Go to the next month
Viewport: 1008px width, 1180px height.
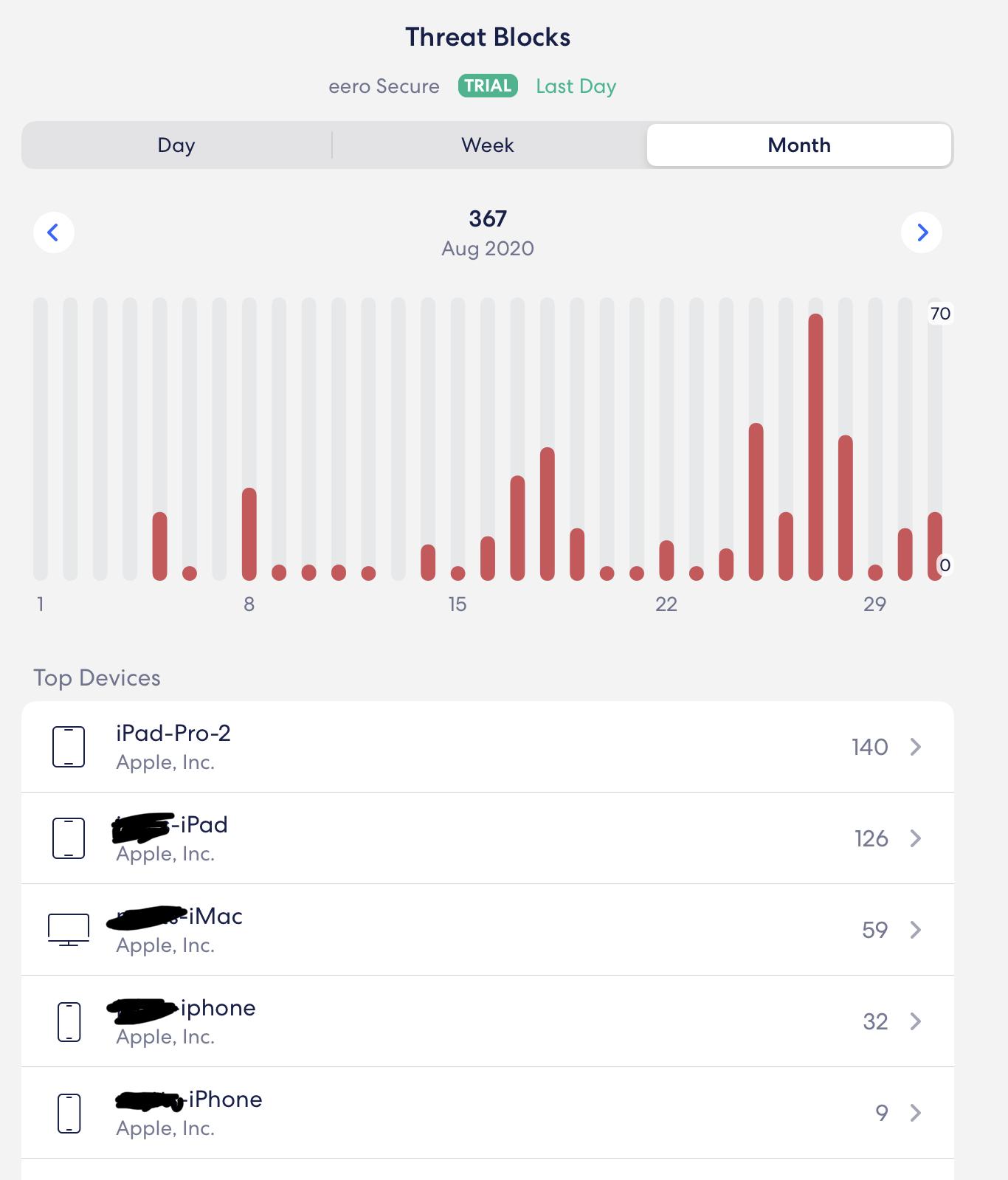922,233
